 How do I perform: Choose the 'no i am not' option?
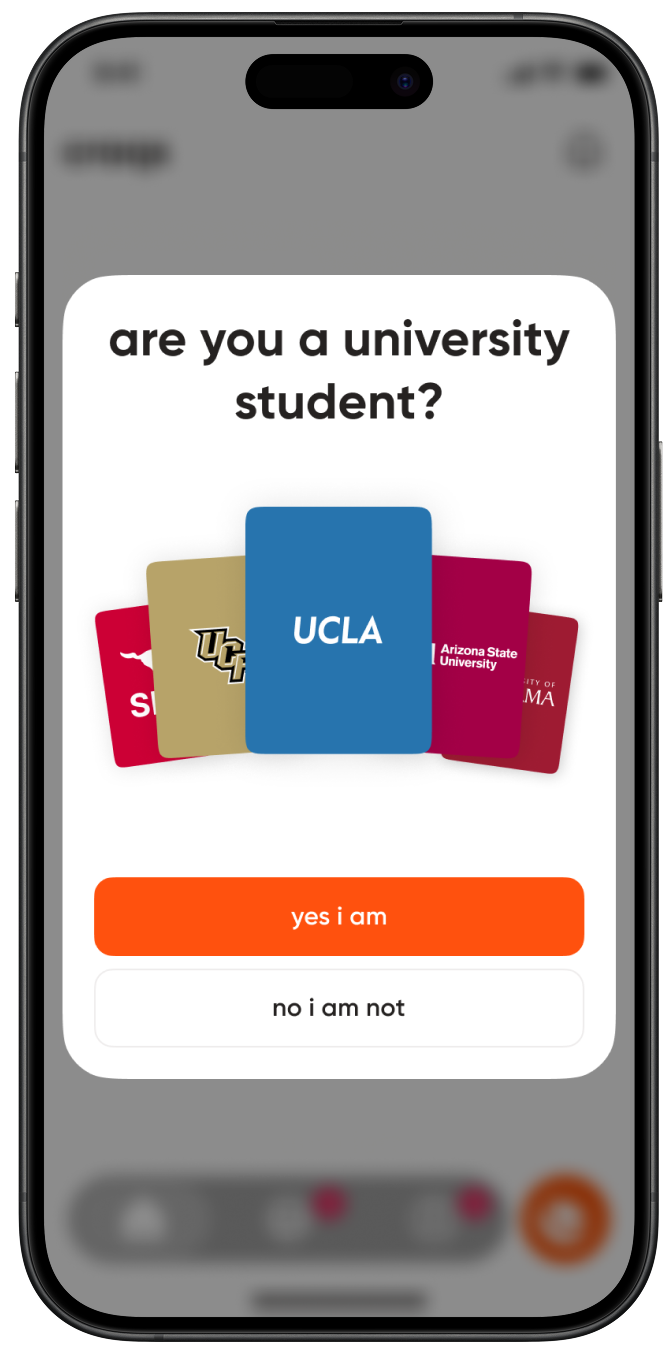coord(338,1007)
